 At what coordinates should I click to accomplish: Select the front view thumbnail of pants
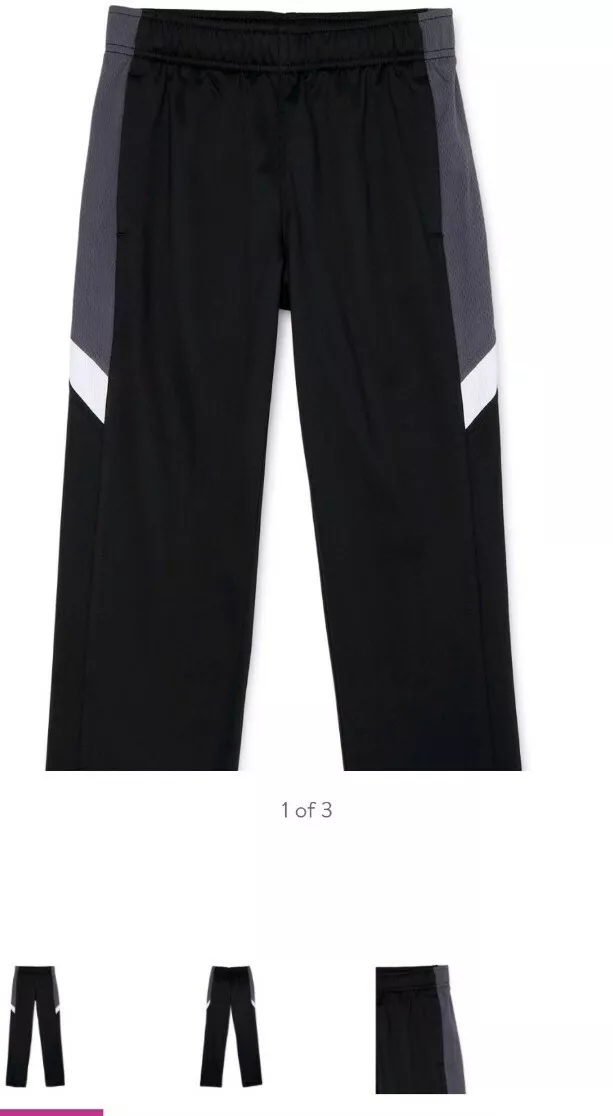click(x=37, y=1026)
